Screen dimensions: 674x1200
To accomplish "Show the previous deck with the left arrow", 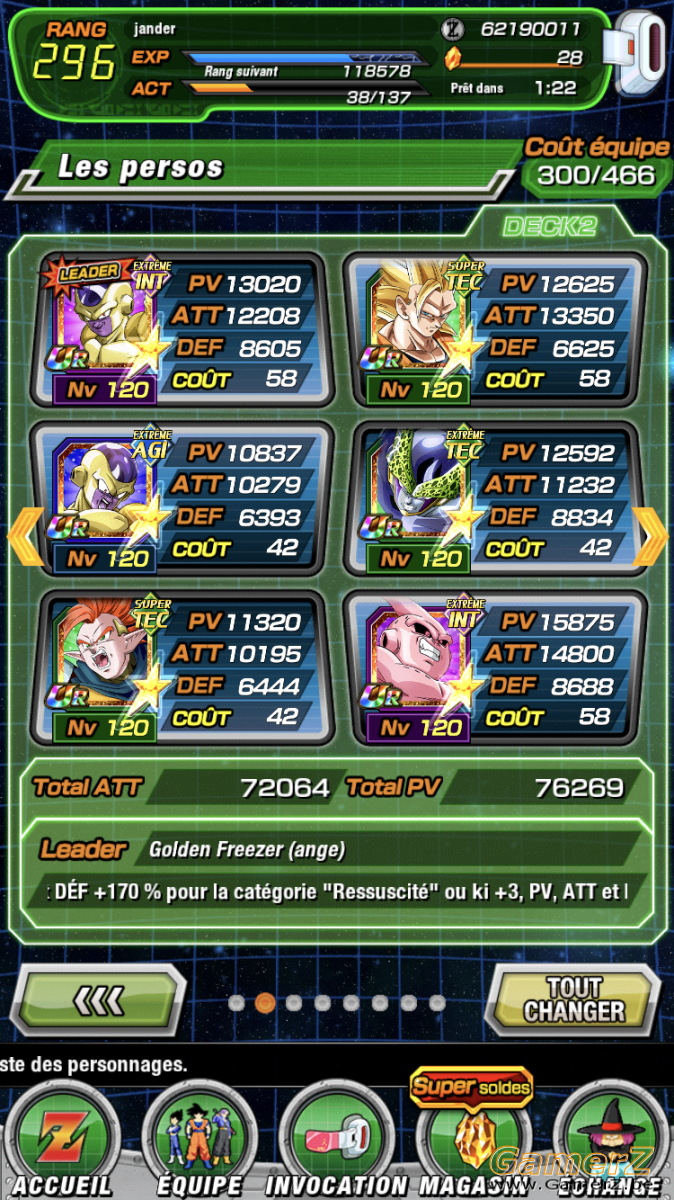I will [x=25, y=536].
